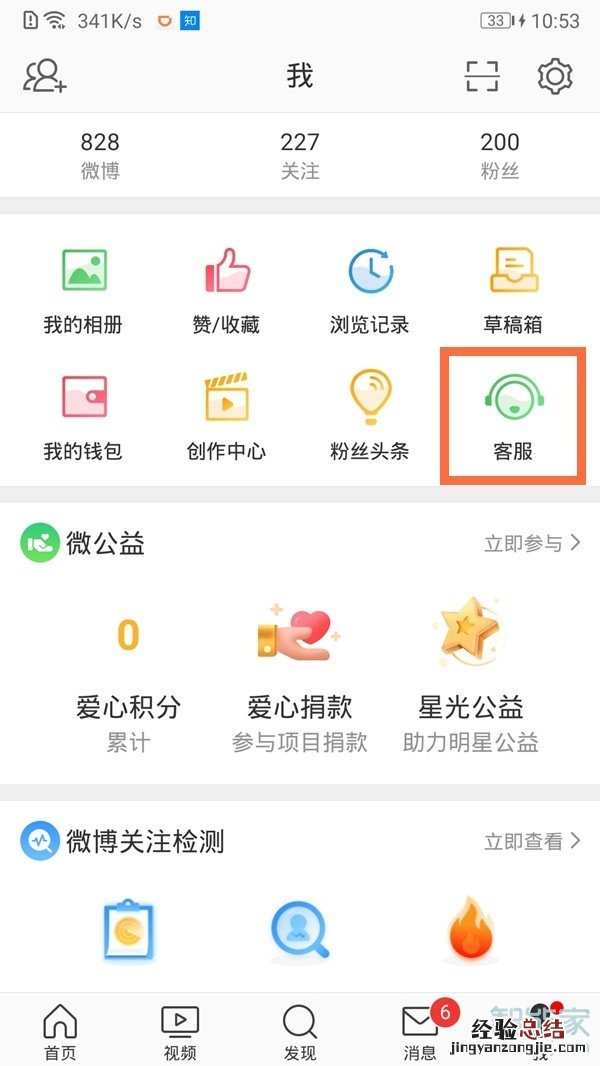Image resolution: width=600 pixels, height=1066 pixels.
Task: Contact 客服 customer service
Action: [x=513, y=415]
